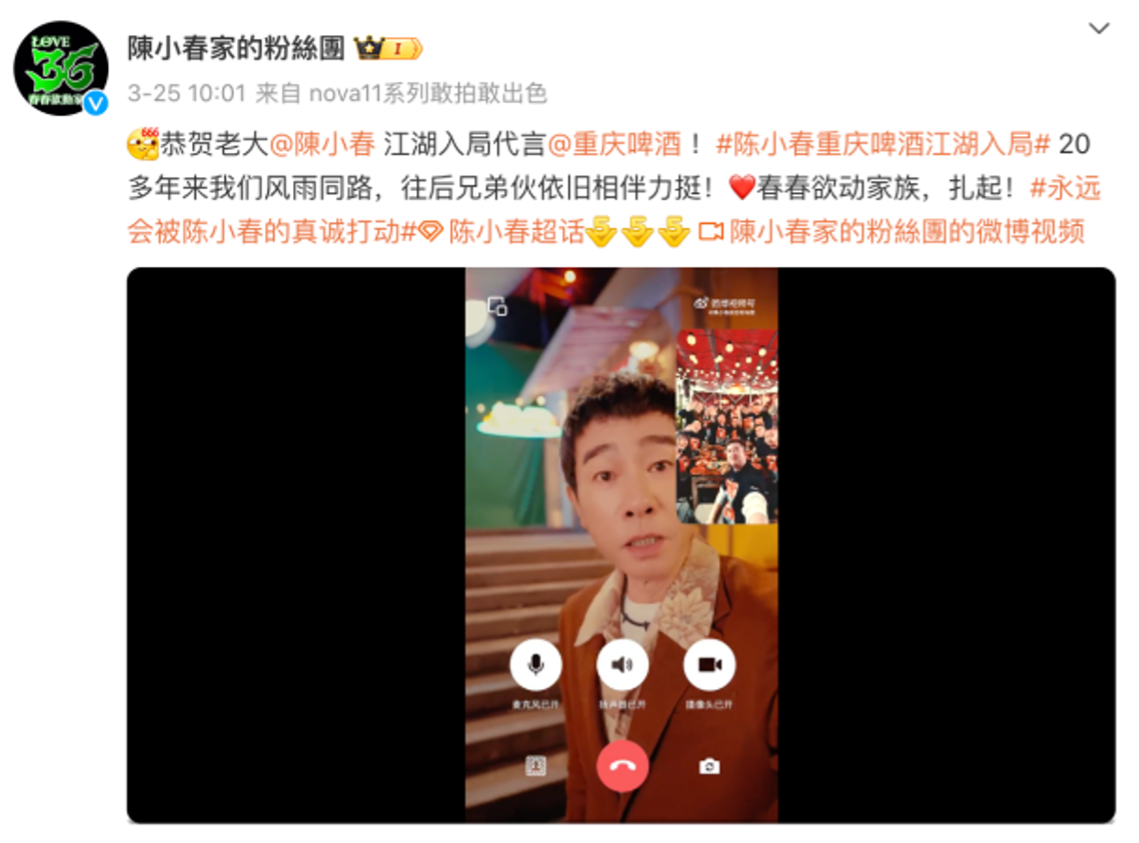
Task: Open the username 陳小春家的粉絲團
Action: point(236,47)
